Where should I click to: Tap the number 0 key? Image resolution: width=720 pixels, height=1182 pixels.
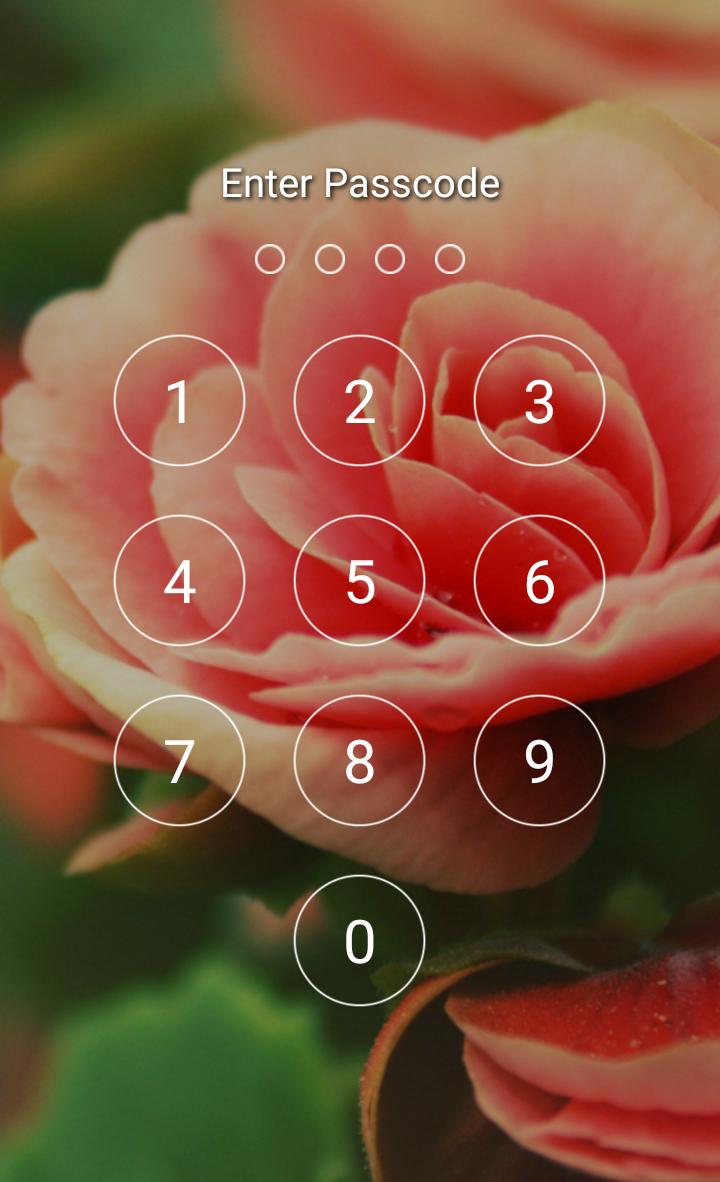click(359, 941)
